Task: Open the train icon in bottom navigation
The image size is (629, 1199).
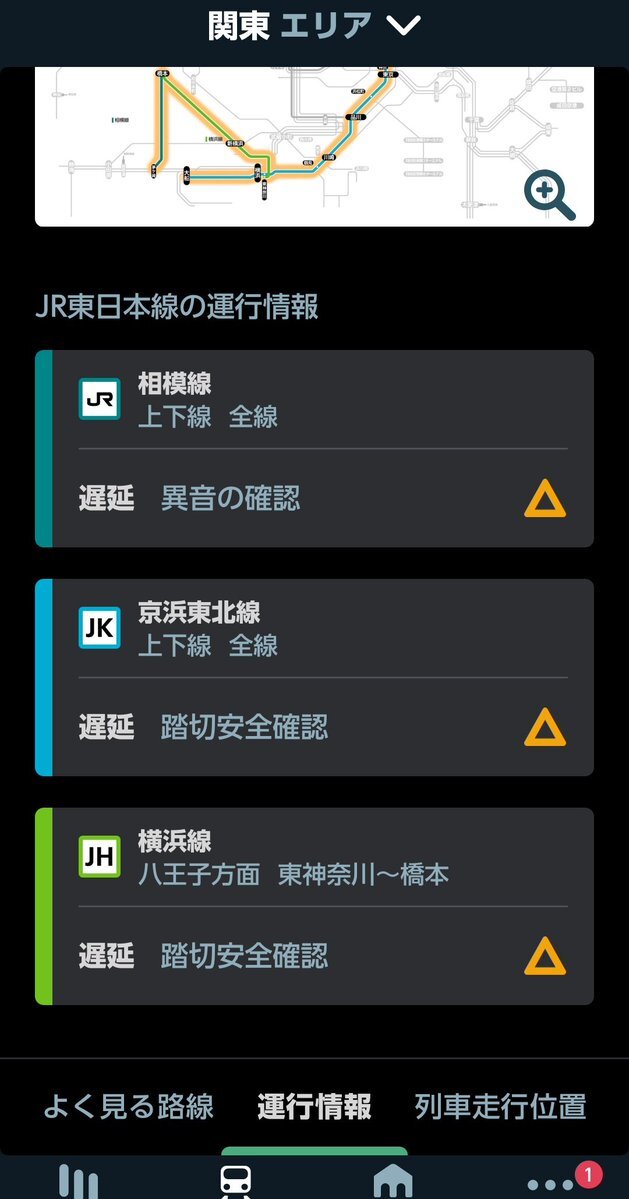Action: click(x=236, y=1182)
